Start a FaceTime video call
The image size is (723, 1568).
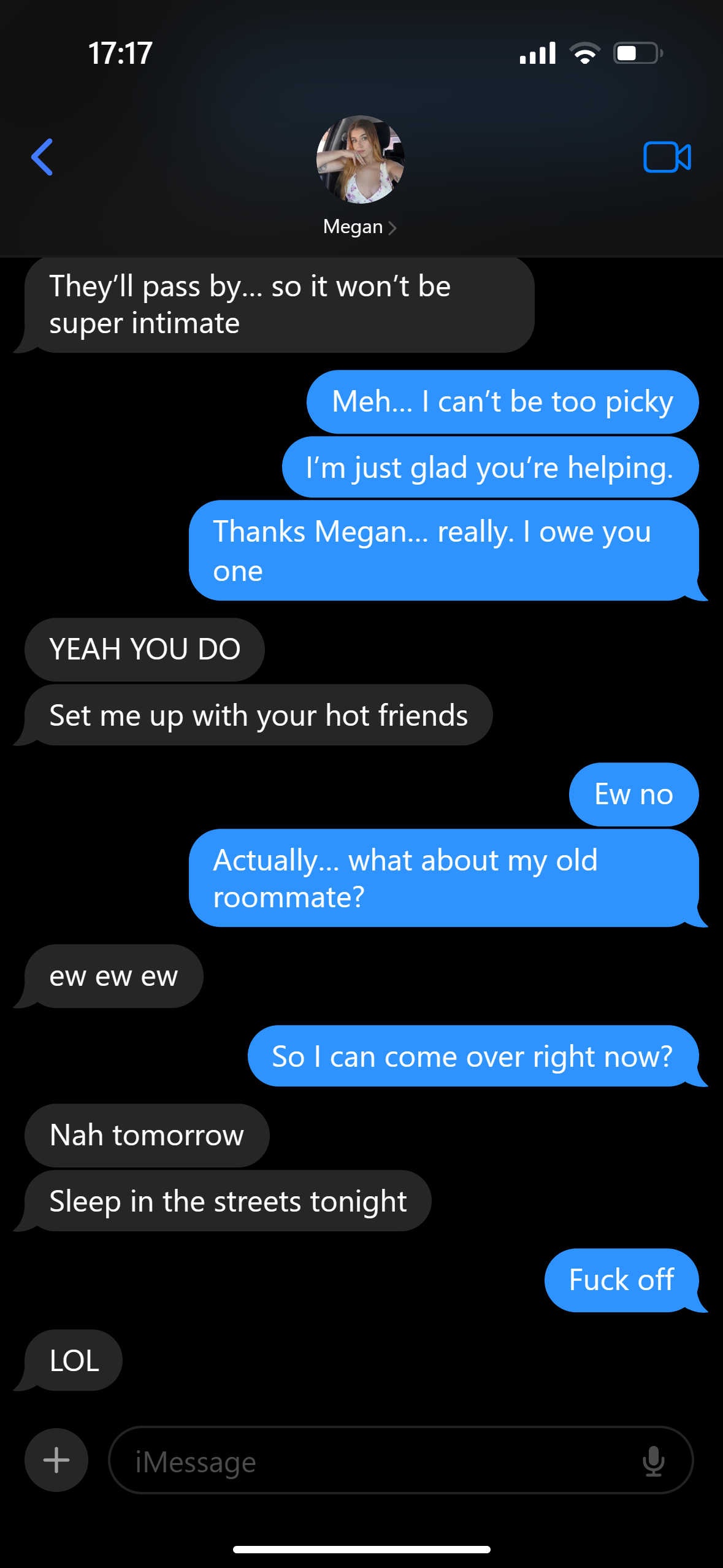(667, 157)
